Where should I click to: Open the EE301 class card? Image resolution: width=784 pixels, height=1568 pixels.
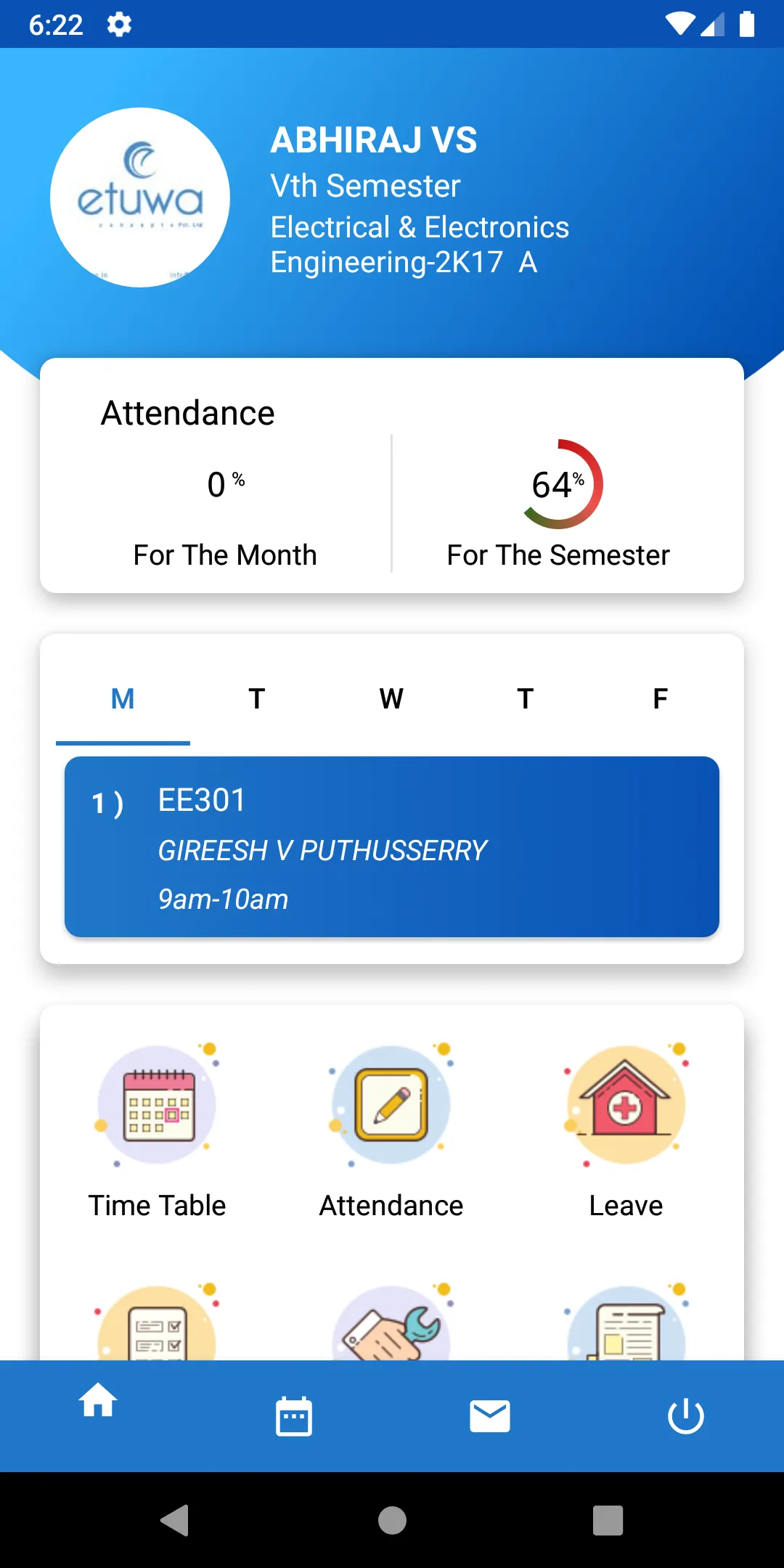(x=391, y=846)
